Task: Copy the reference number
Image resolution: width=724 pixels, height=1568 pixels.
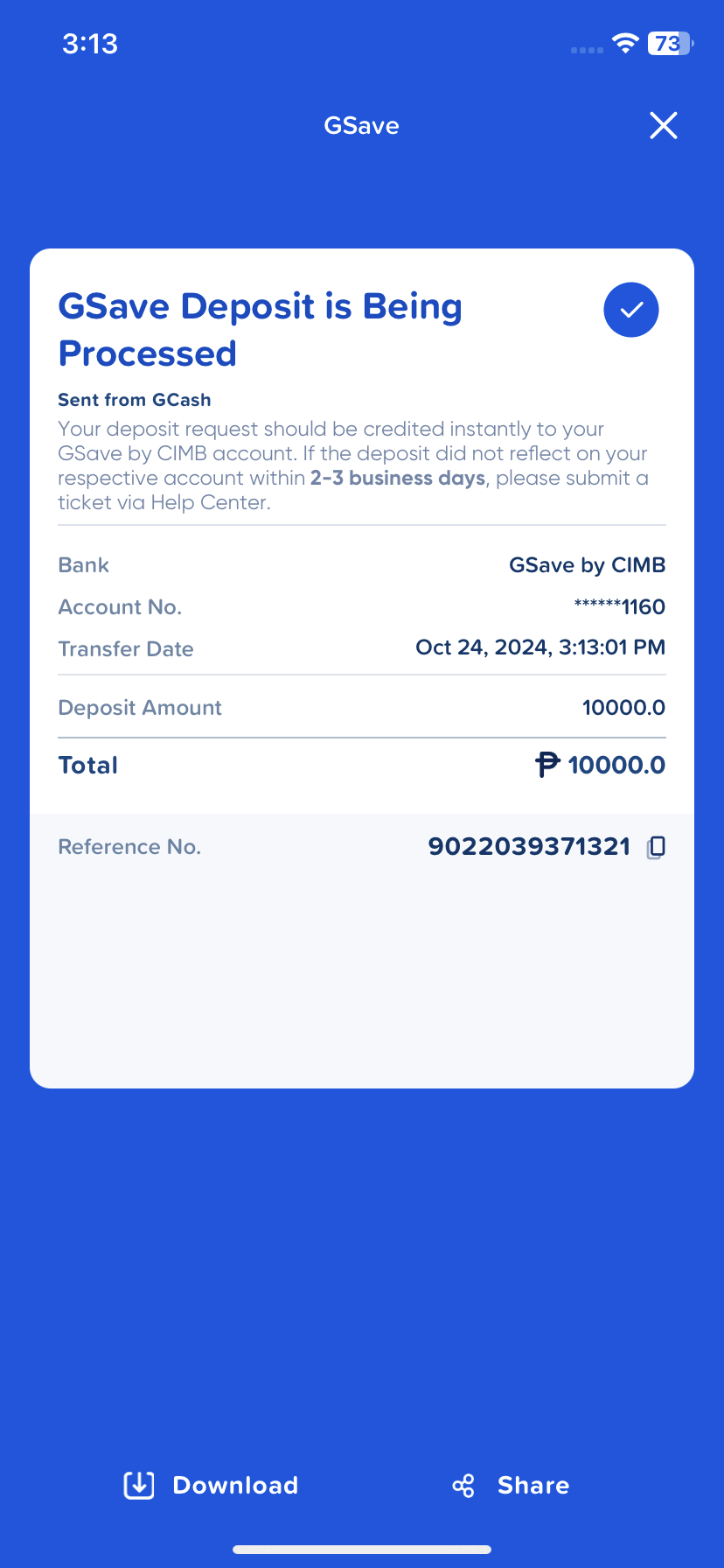Action: pos(656,847)
